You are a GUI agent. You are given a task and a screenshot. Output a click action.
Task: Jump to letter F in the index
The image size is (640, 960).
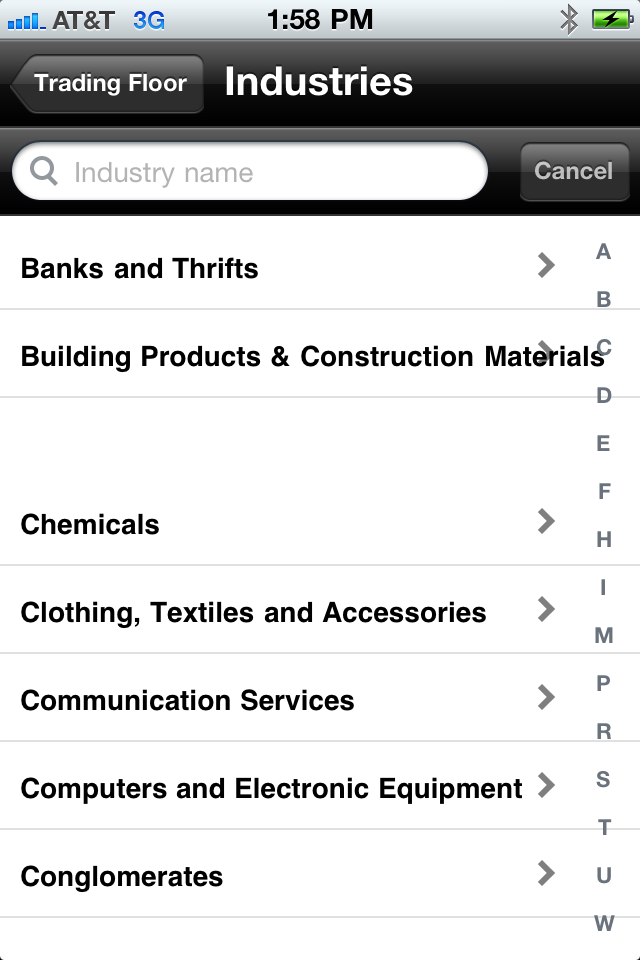pos(603,492)
